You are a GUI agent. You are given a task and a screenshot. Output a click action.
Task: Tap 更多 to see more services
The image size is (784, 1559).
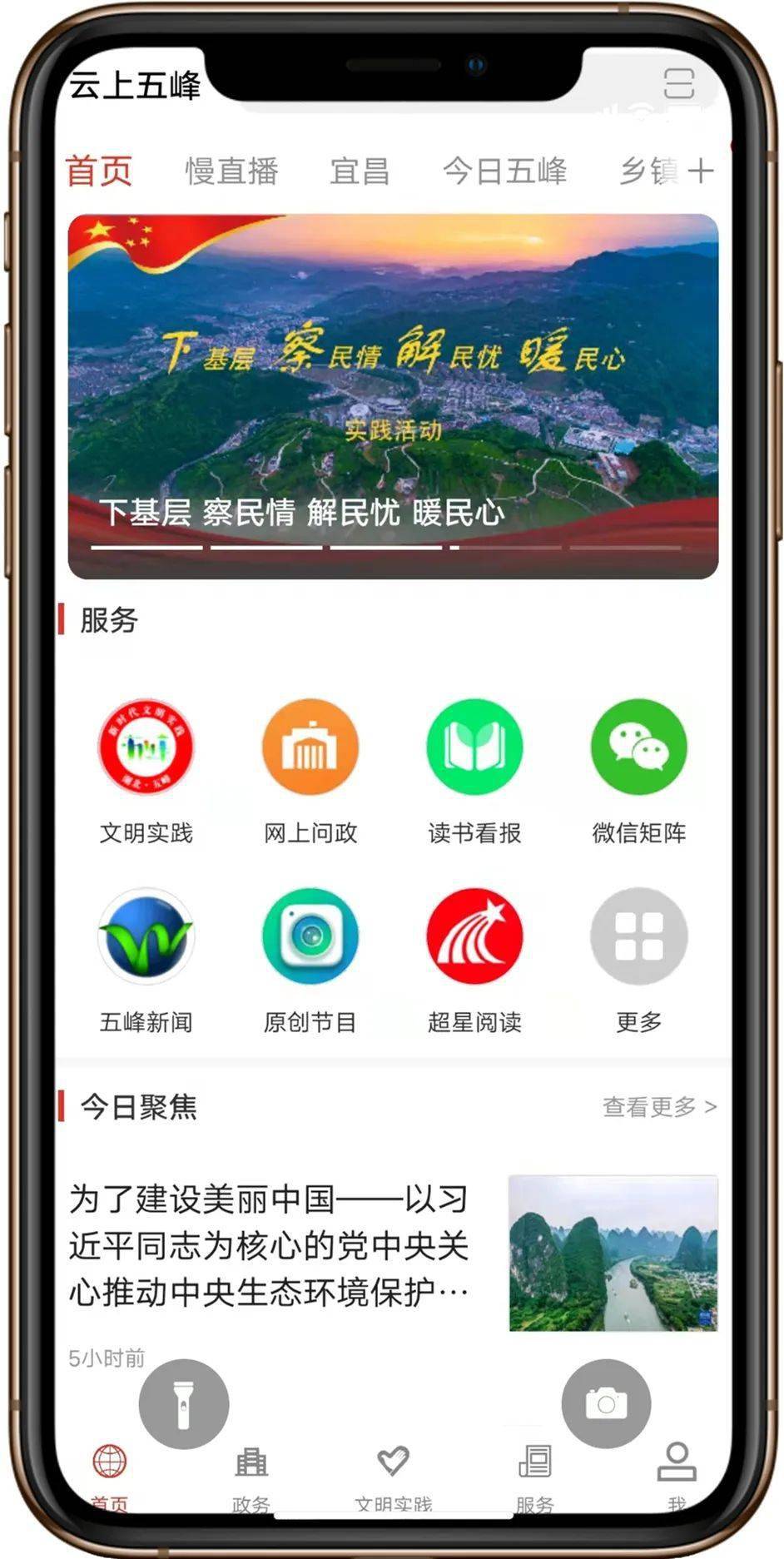pyautogui.click(x=638, y=936)
